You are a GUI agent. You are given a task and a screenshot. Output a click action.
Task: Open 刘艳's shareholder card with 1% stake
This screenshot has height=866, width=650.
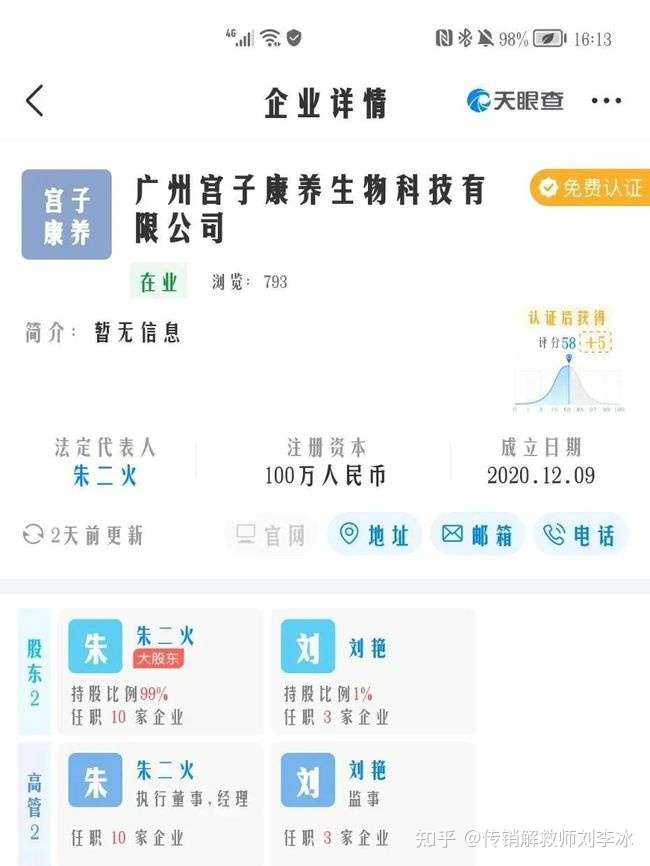372,671
